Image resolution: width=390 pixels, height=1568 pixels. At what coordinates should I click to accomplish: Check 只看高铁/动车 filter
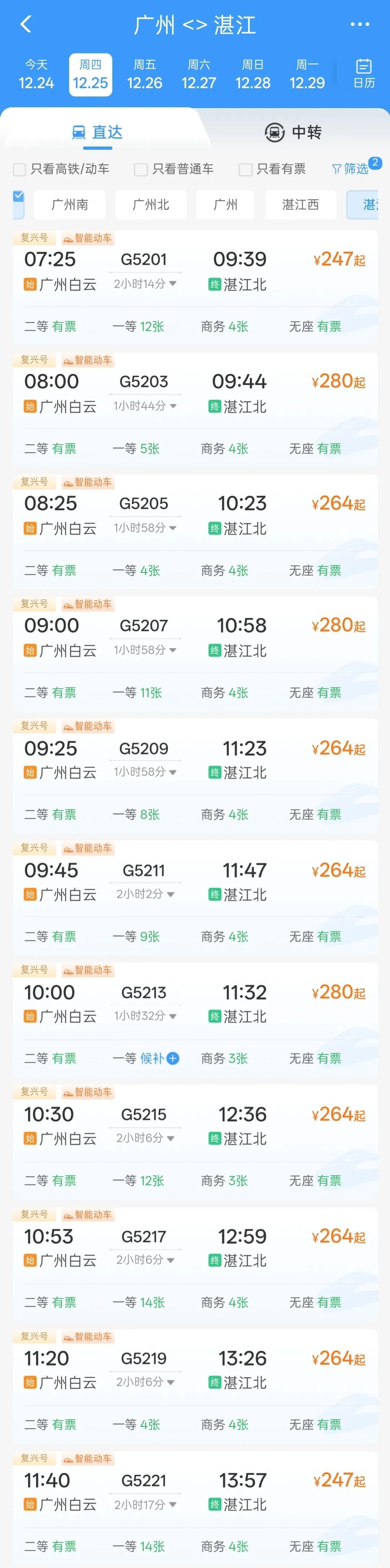pos(20,169)
